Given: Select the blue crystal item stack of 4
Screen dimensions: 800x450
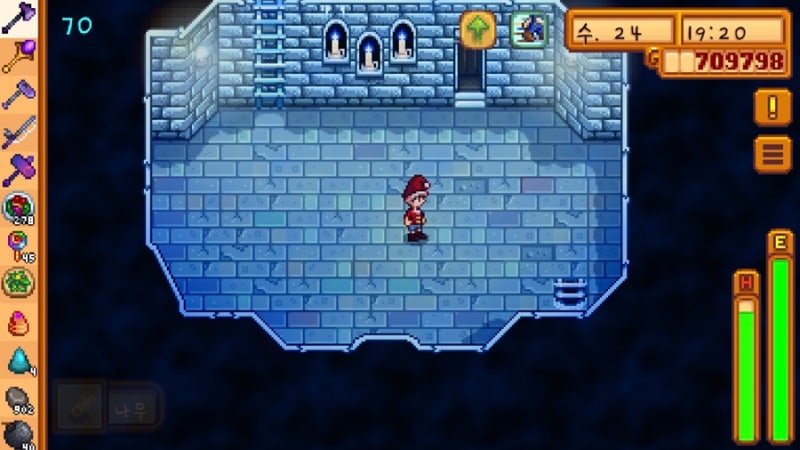Looking at the screenshot, I should (20, 359).
